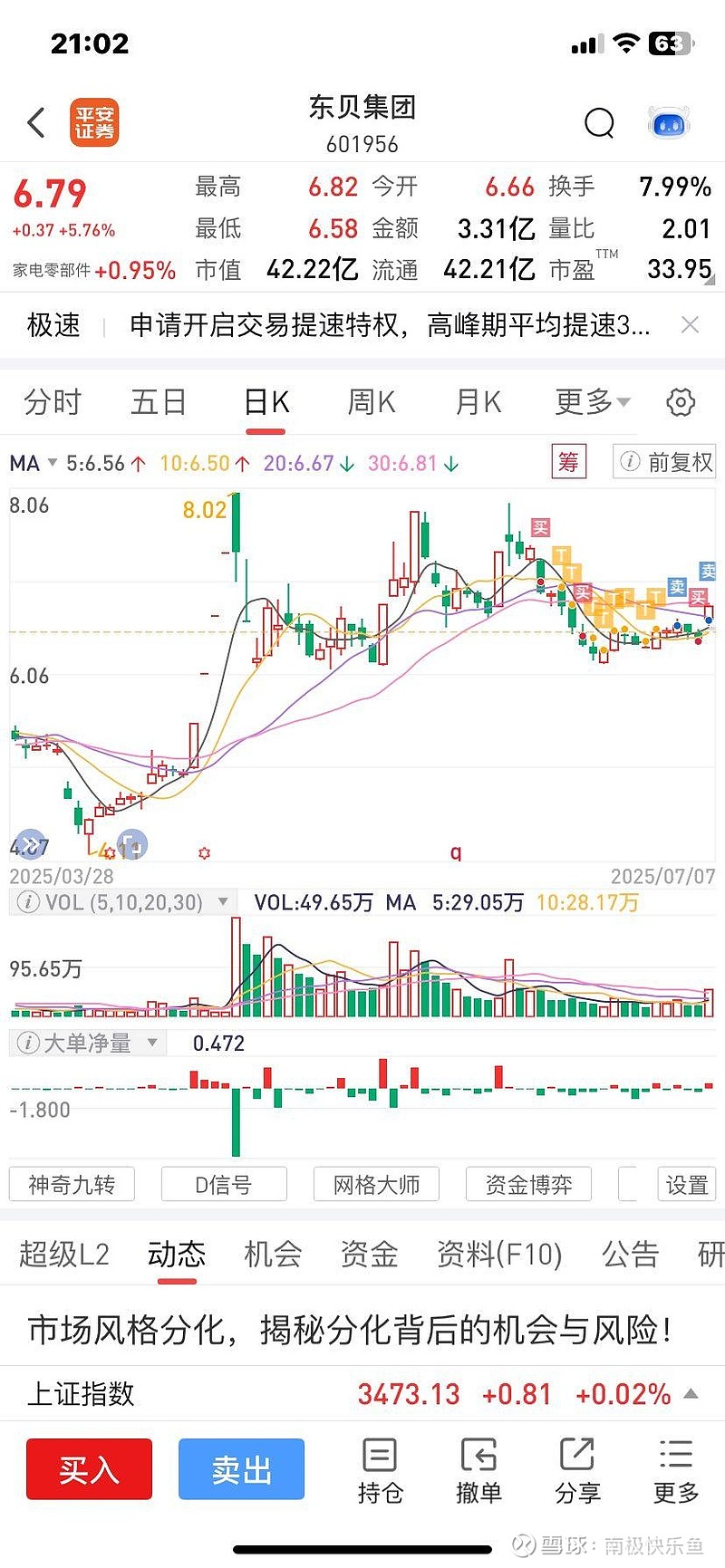Select the 周K chart tab
The image size is (725, 1568).
tap(372, 402)
